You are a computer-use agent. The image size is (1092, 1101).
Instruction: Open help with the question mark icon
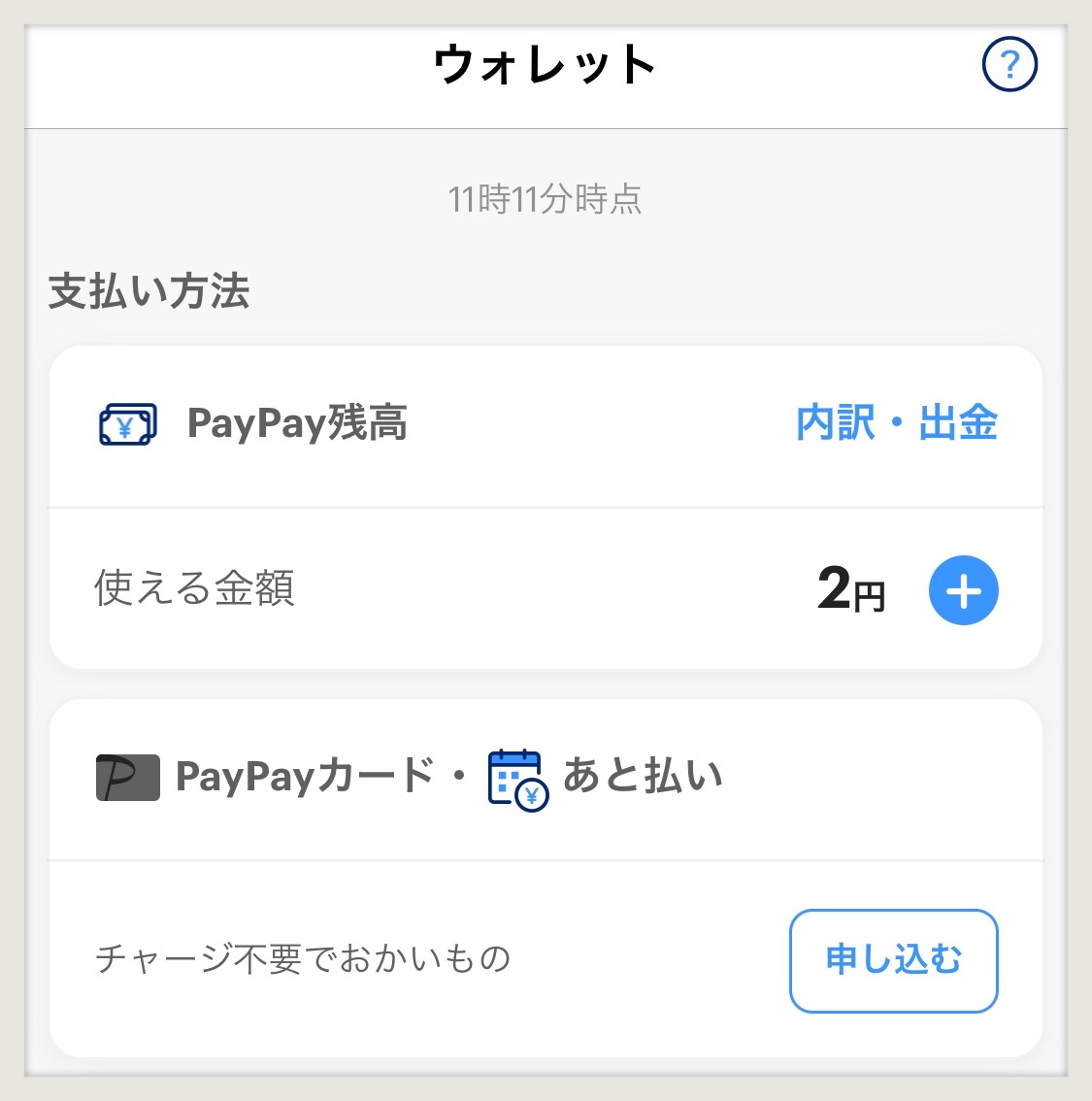click(1009, 64)
